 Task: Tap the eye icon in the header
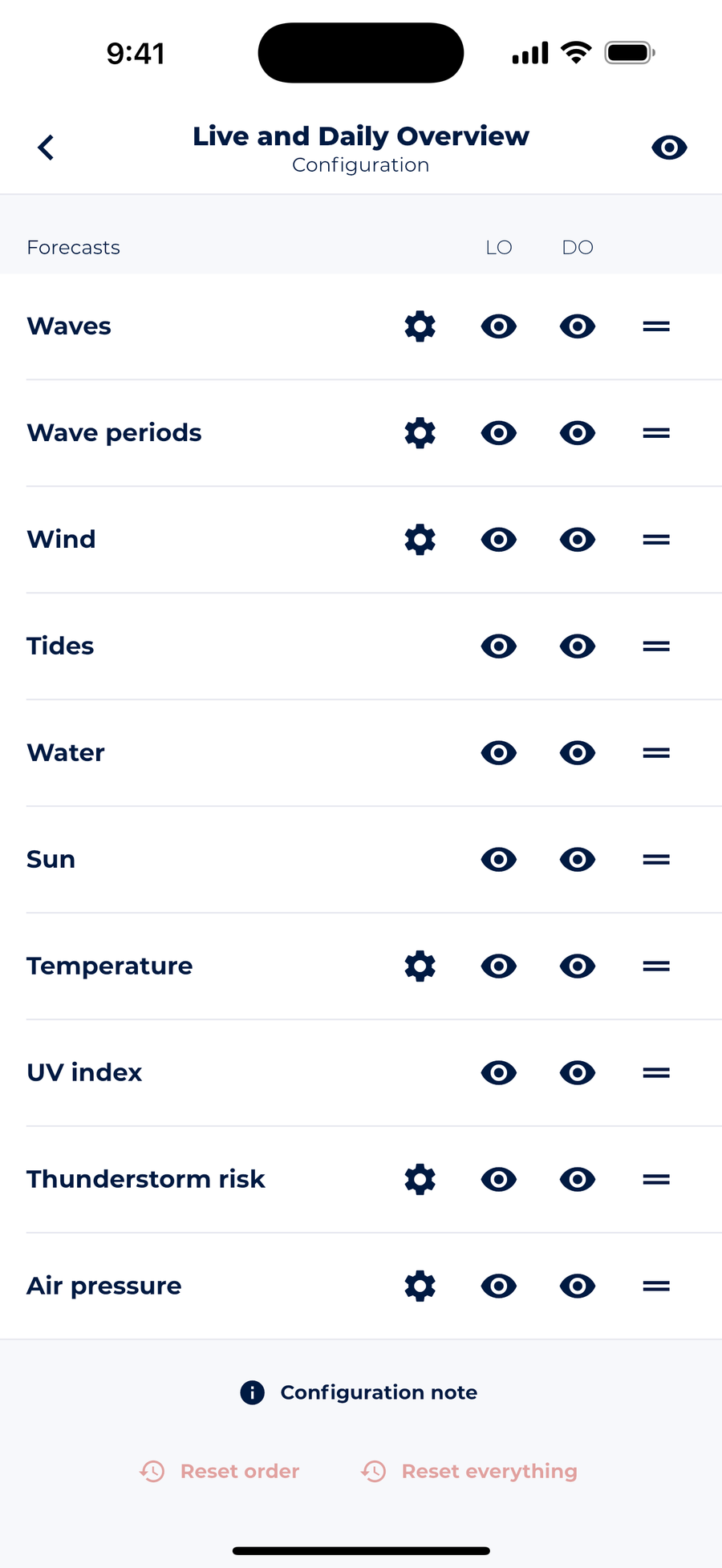(x=668, y=147)
